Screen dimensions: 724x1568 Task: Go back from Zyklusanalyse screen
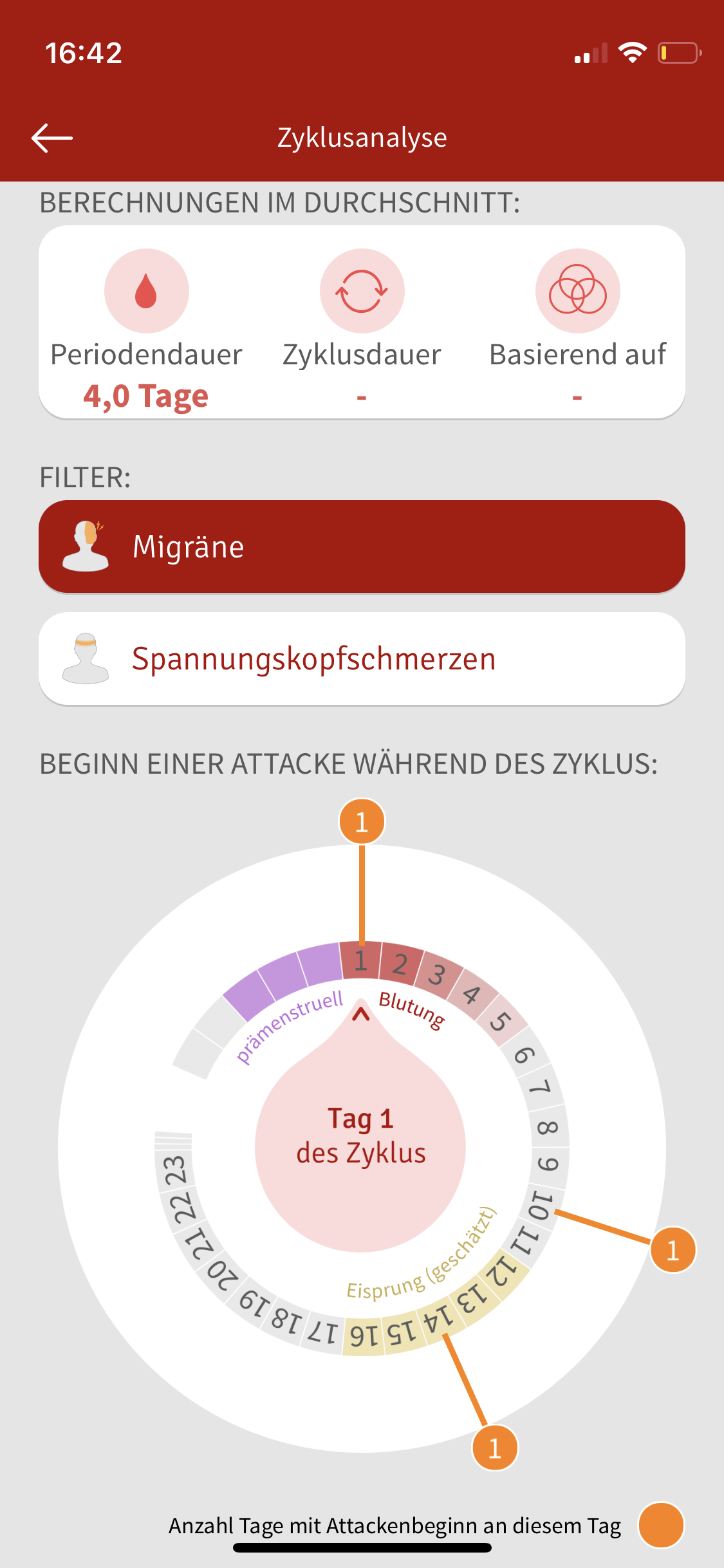(52, 138)
